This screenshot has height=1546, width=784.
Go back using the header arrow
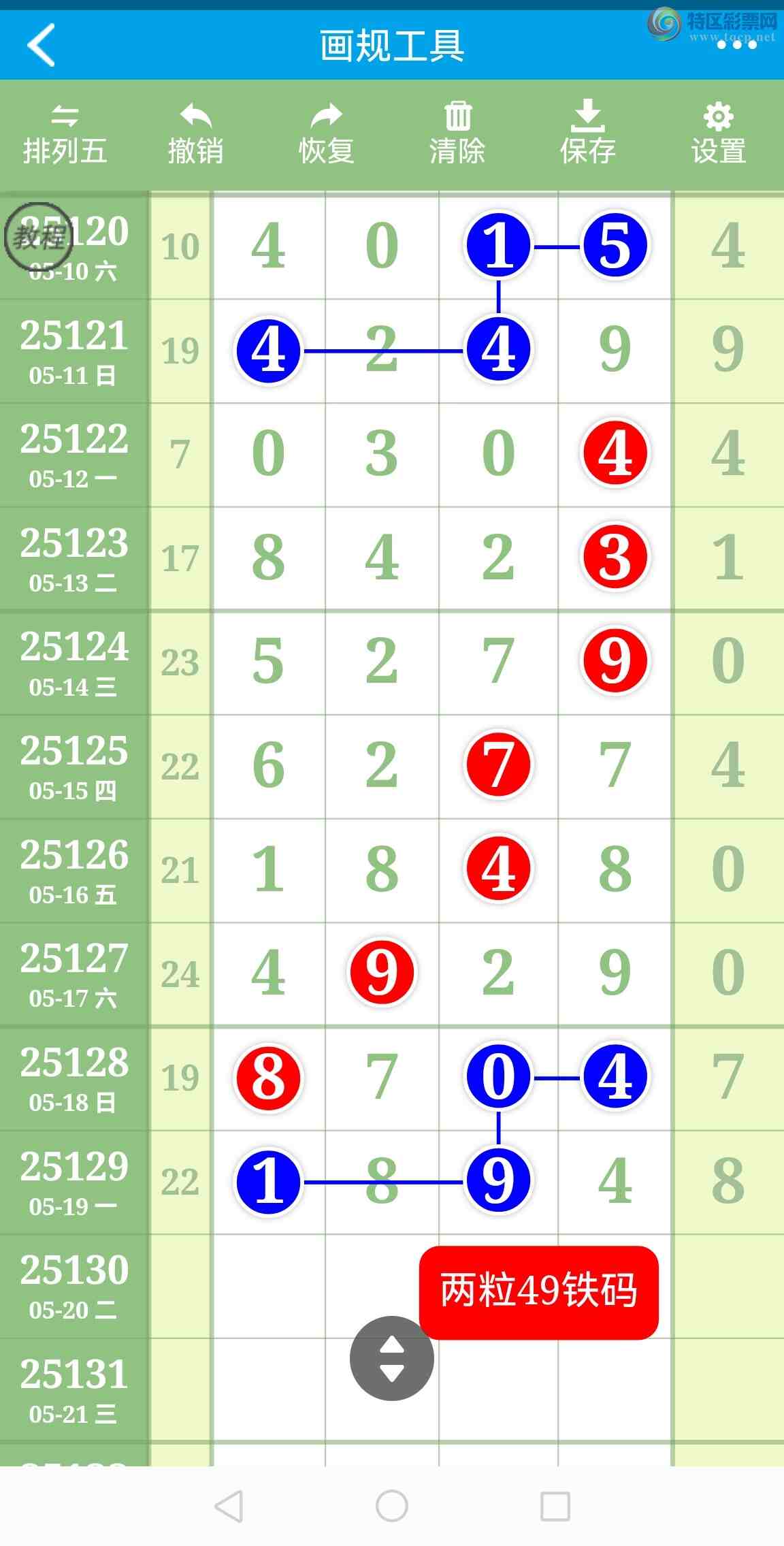41,45
